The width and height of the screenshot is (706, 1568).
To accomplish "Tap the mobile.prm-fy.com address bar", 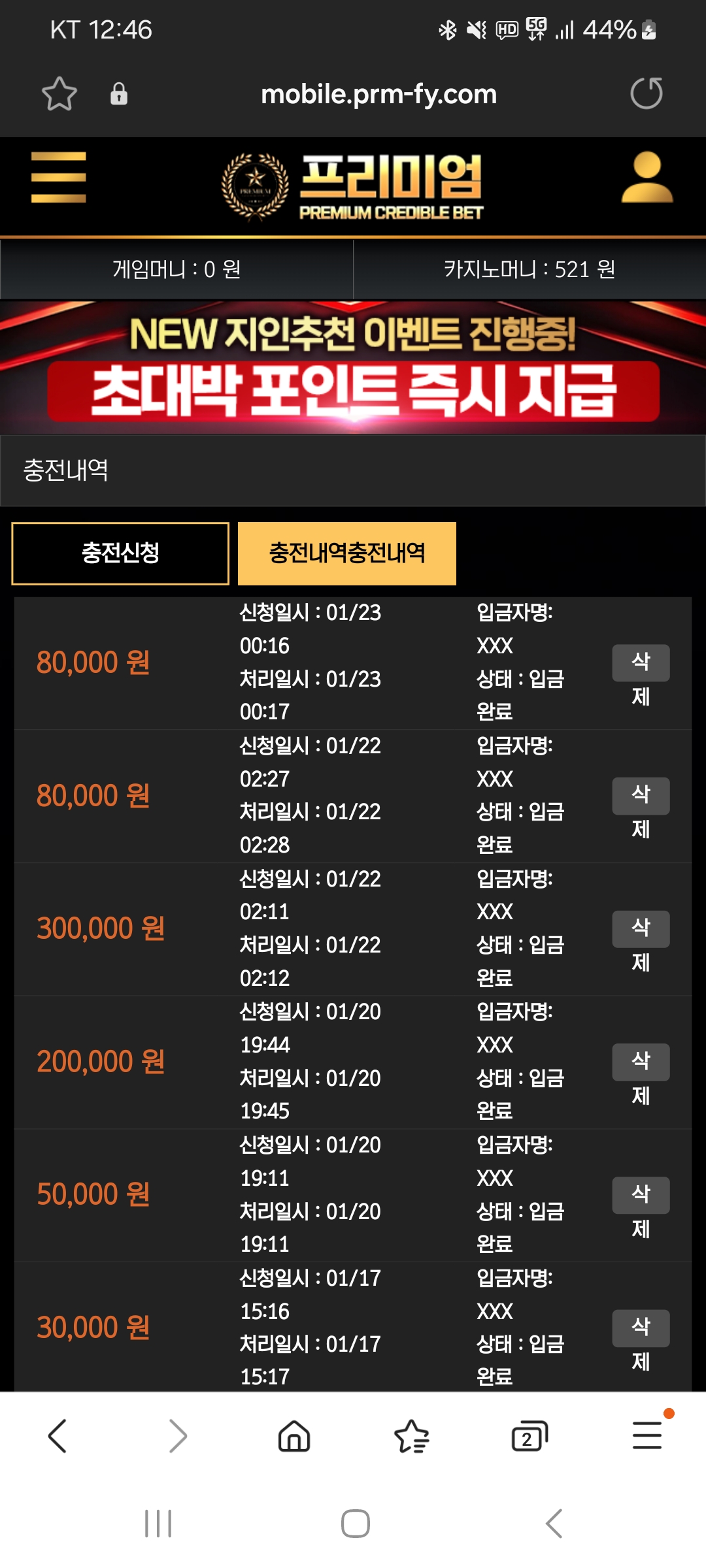I will [378, 94].
